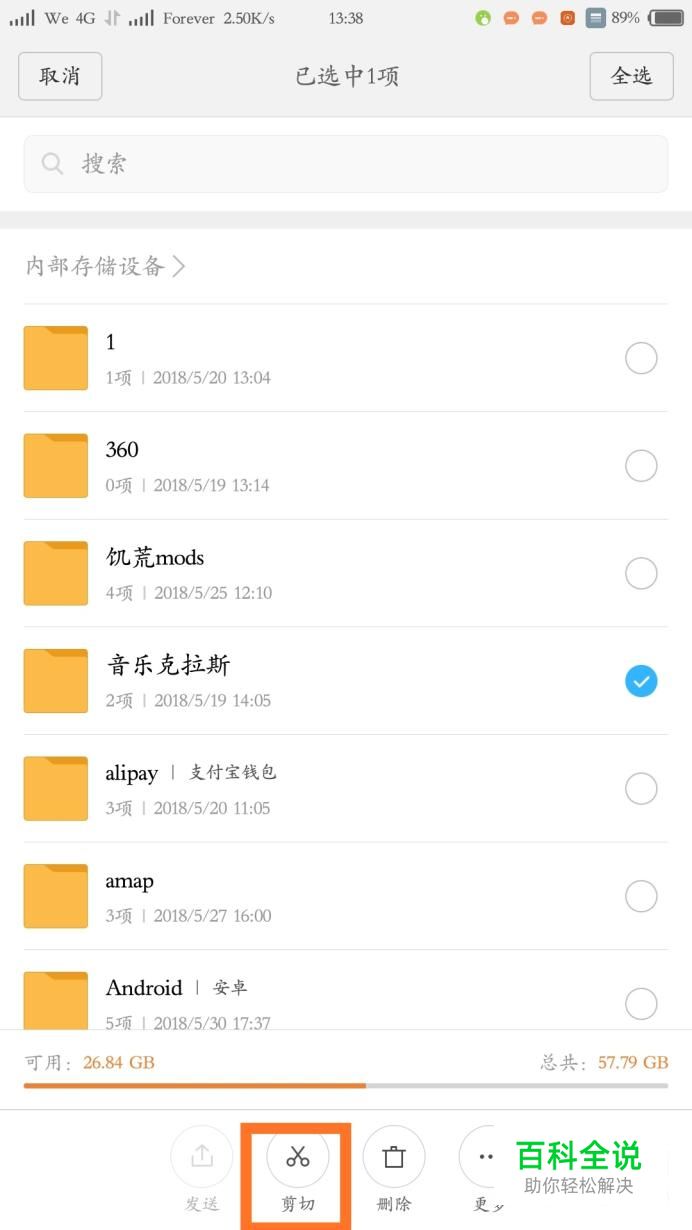
Task: Tap 全选 to select all items
Action: [631, 76]
